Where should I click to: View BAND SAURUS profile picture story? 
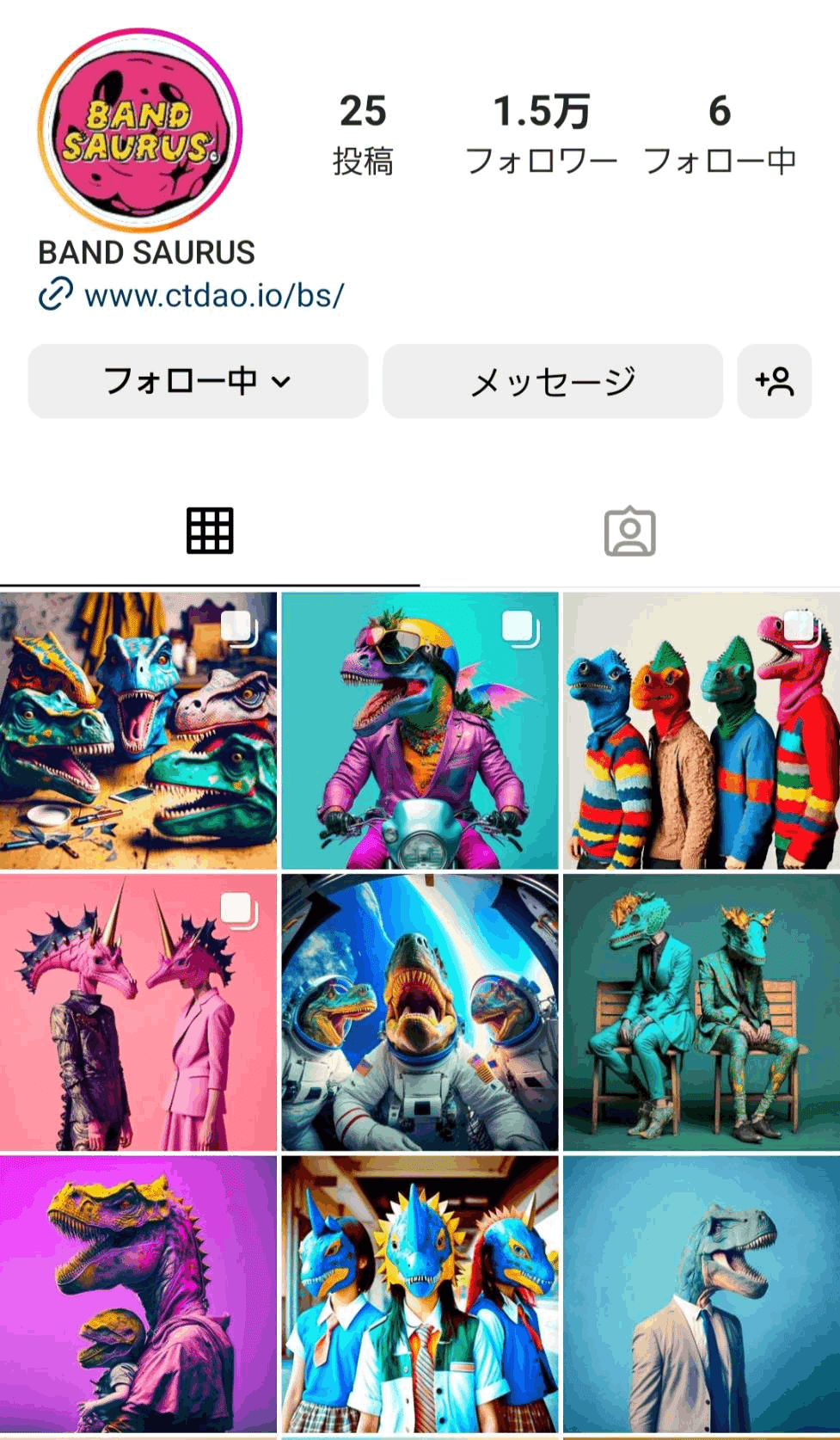[x=140, y=131]
